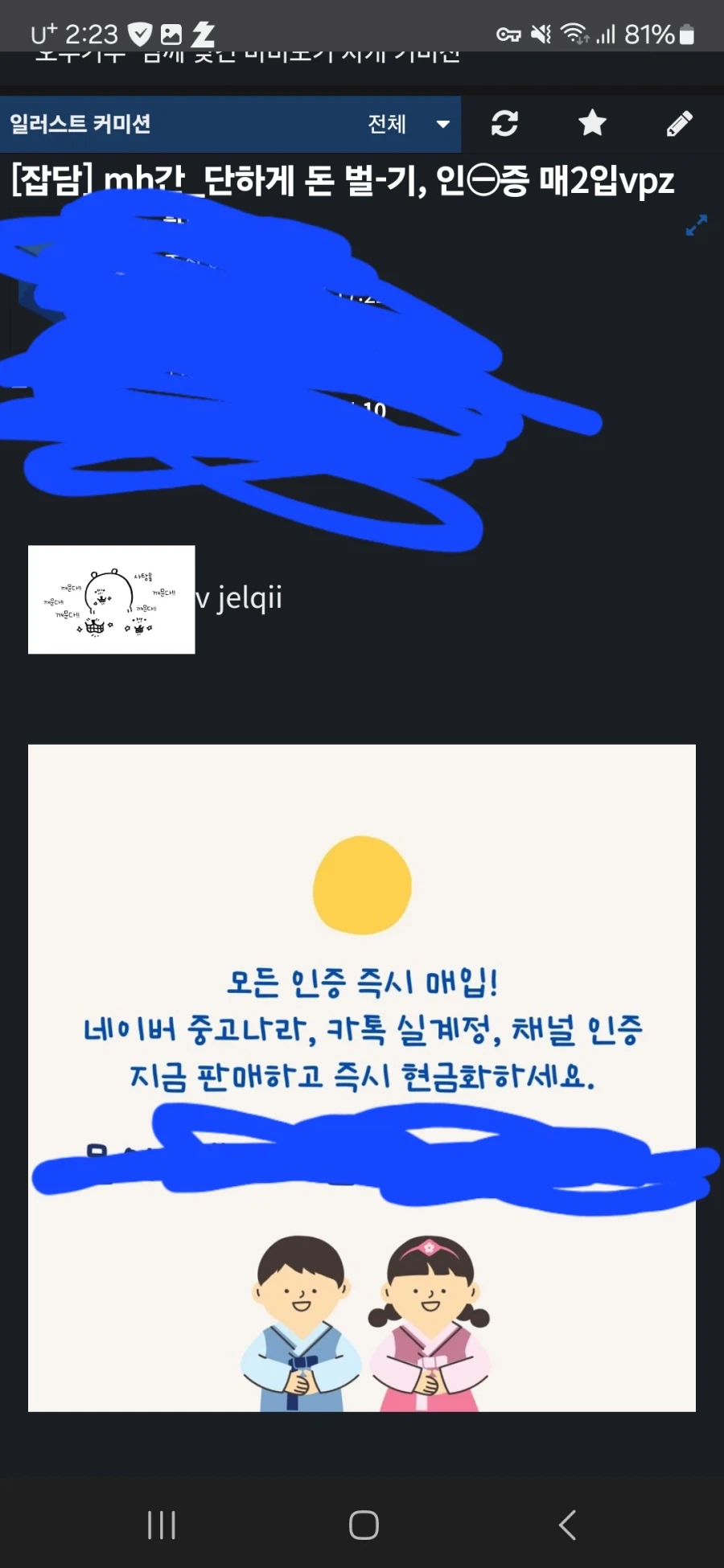Screen dimensions: 724x1568
Task: Go back using the navigation back arrow
Action: [x=567, y=1525]
